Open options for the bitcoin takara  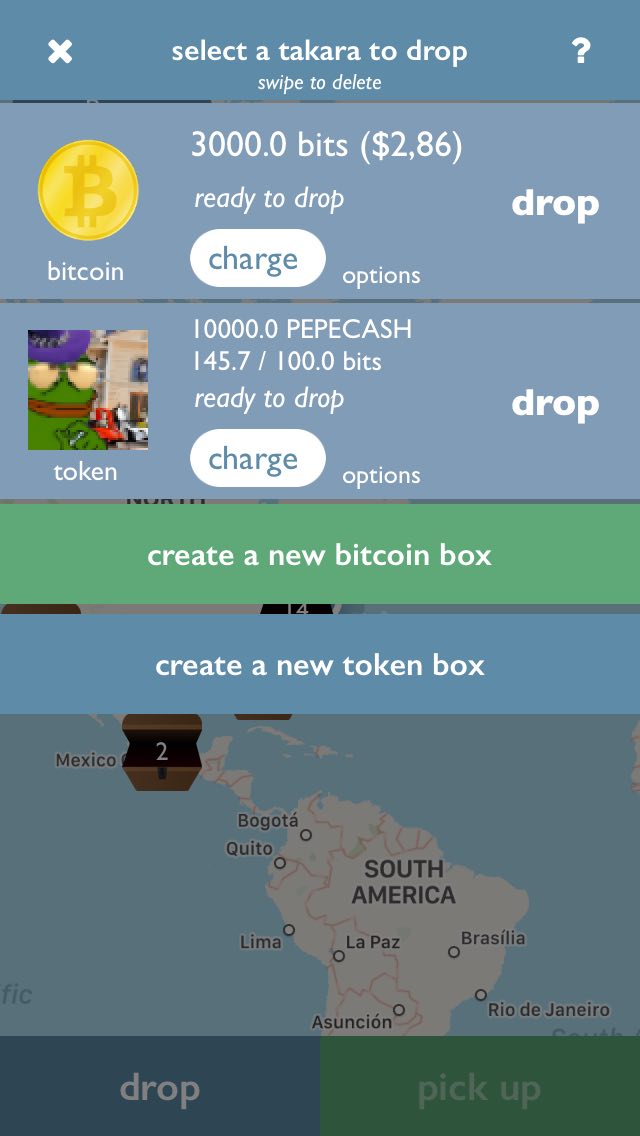coord(381,275)
